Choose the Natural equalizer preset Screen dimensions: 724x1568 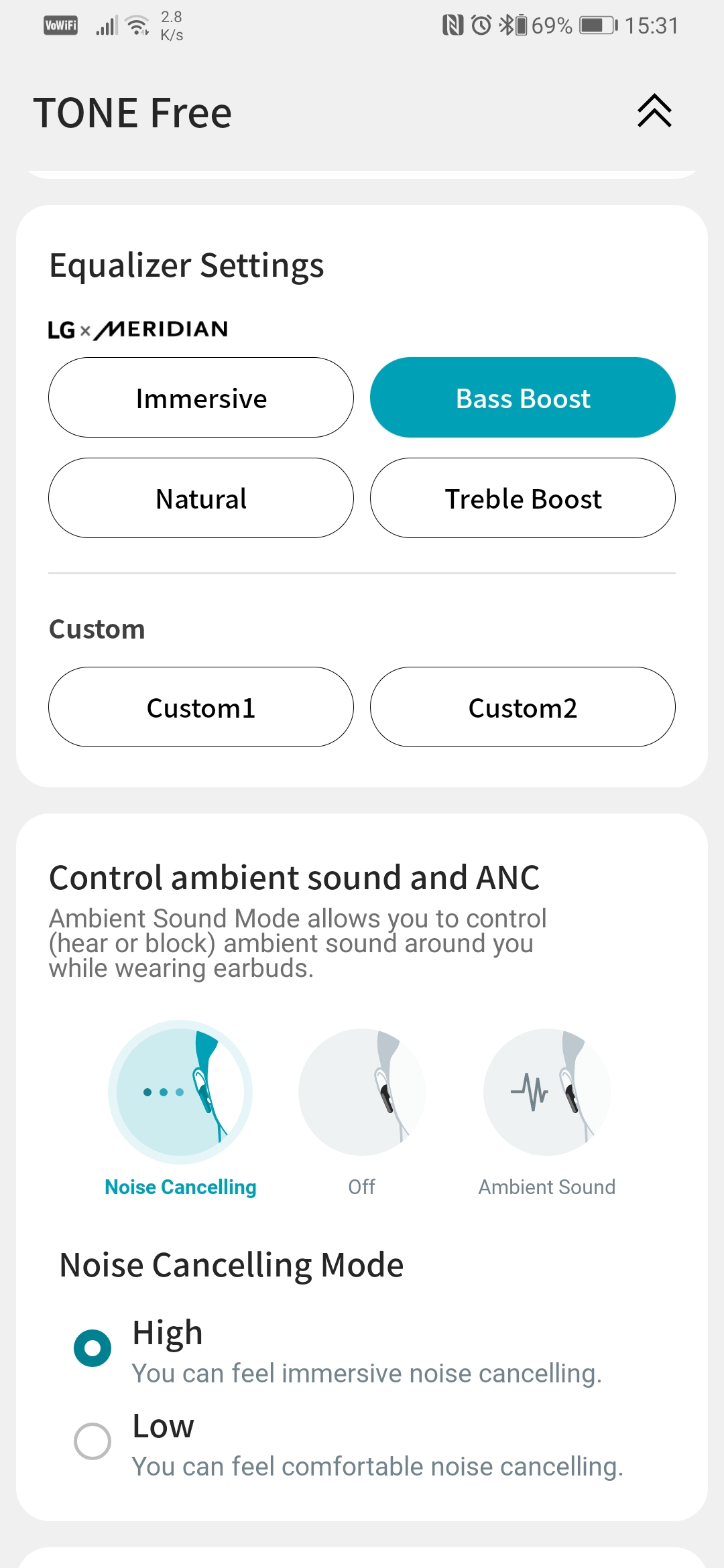201,499
